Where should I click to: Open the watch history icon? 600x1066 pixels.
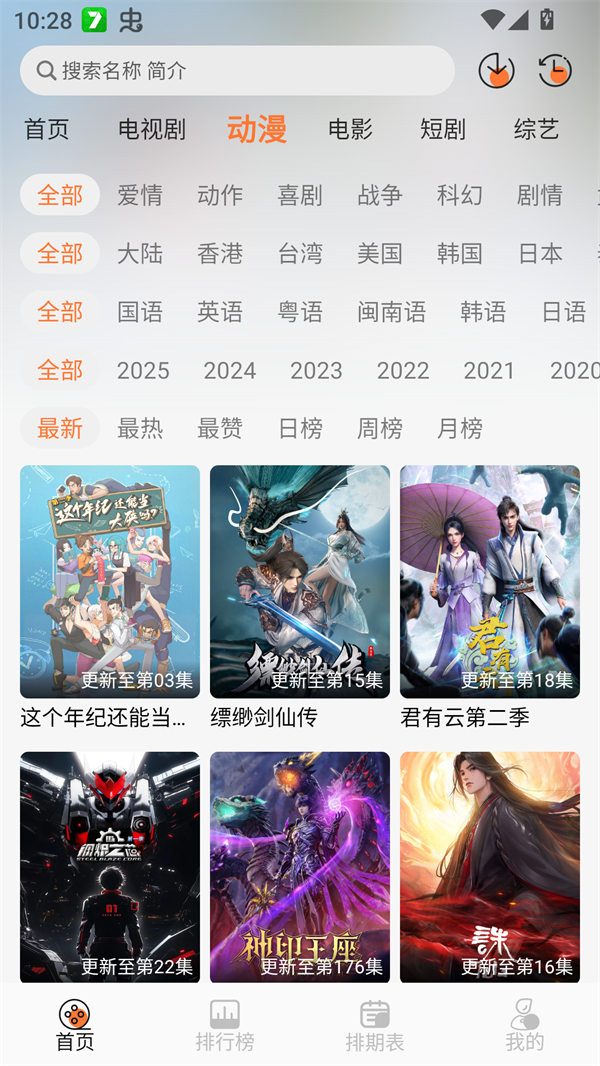click(x=555, y=71)
